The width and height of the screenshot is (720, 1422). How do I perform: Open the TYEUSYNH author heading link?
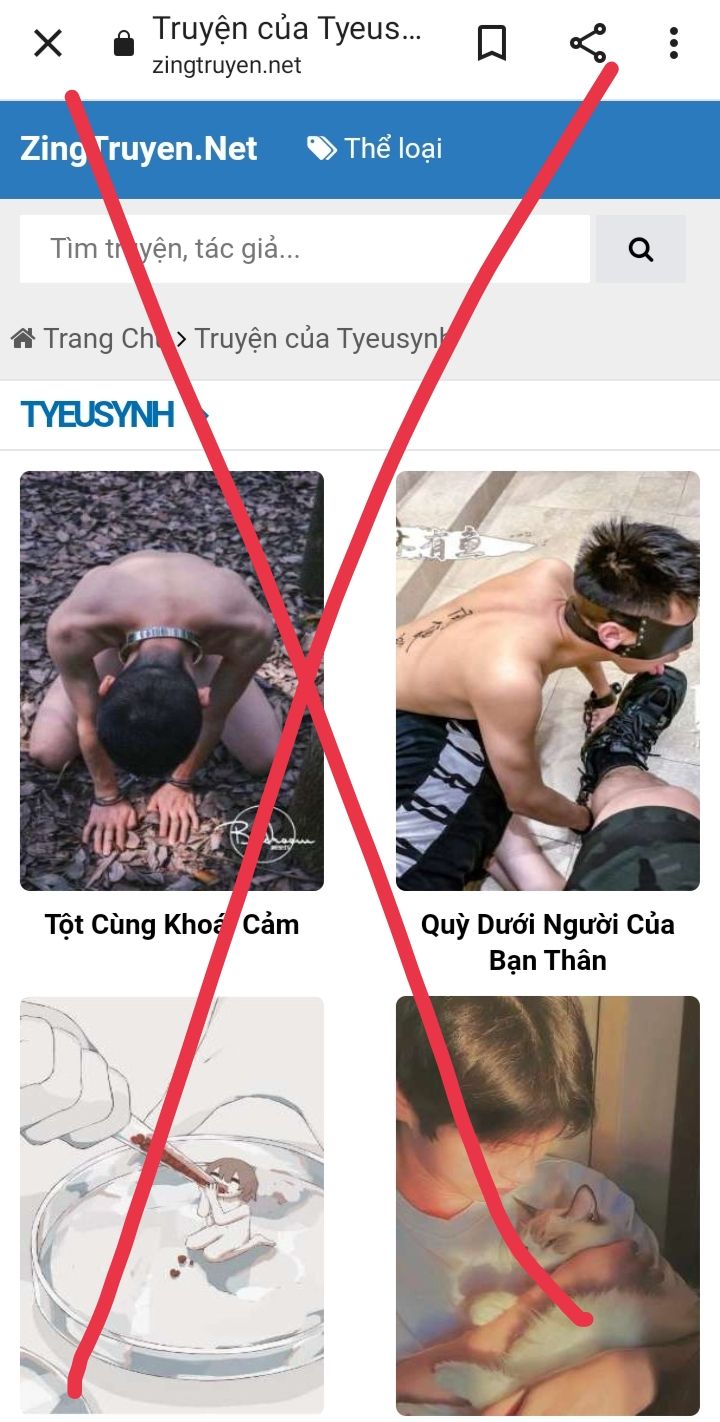(98, 414)
